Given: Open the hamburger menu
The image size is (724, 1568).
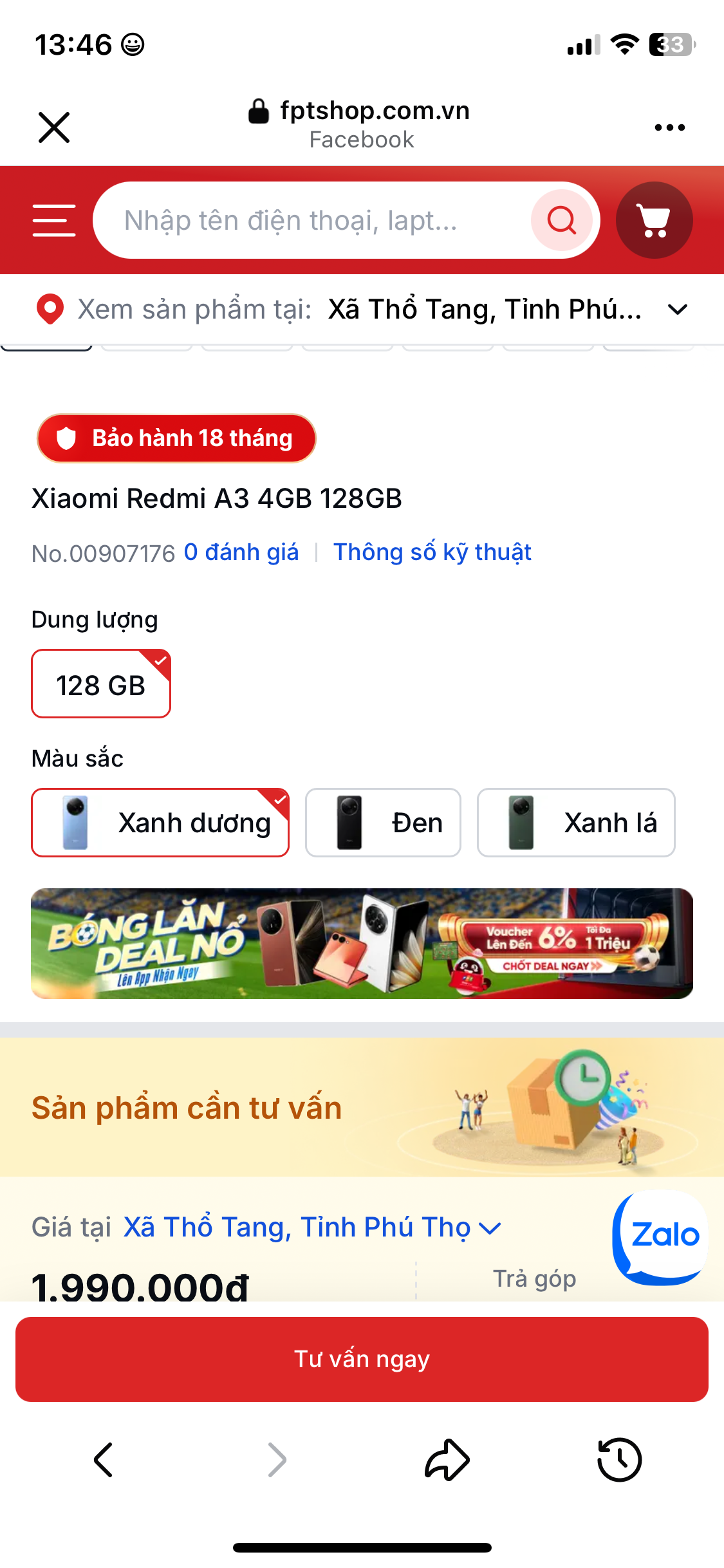Looking at the screenshot, I should click(54, 221).
